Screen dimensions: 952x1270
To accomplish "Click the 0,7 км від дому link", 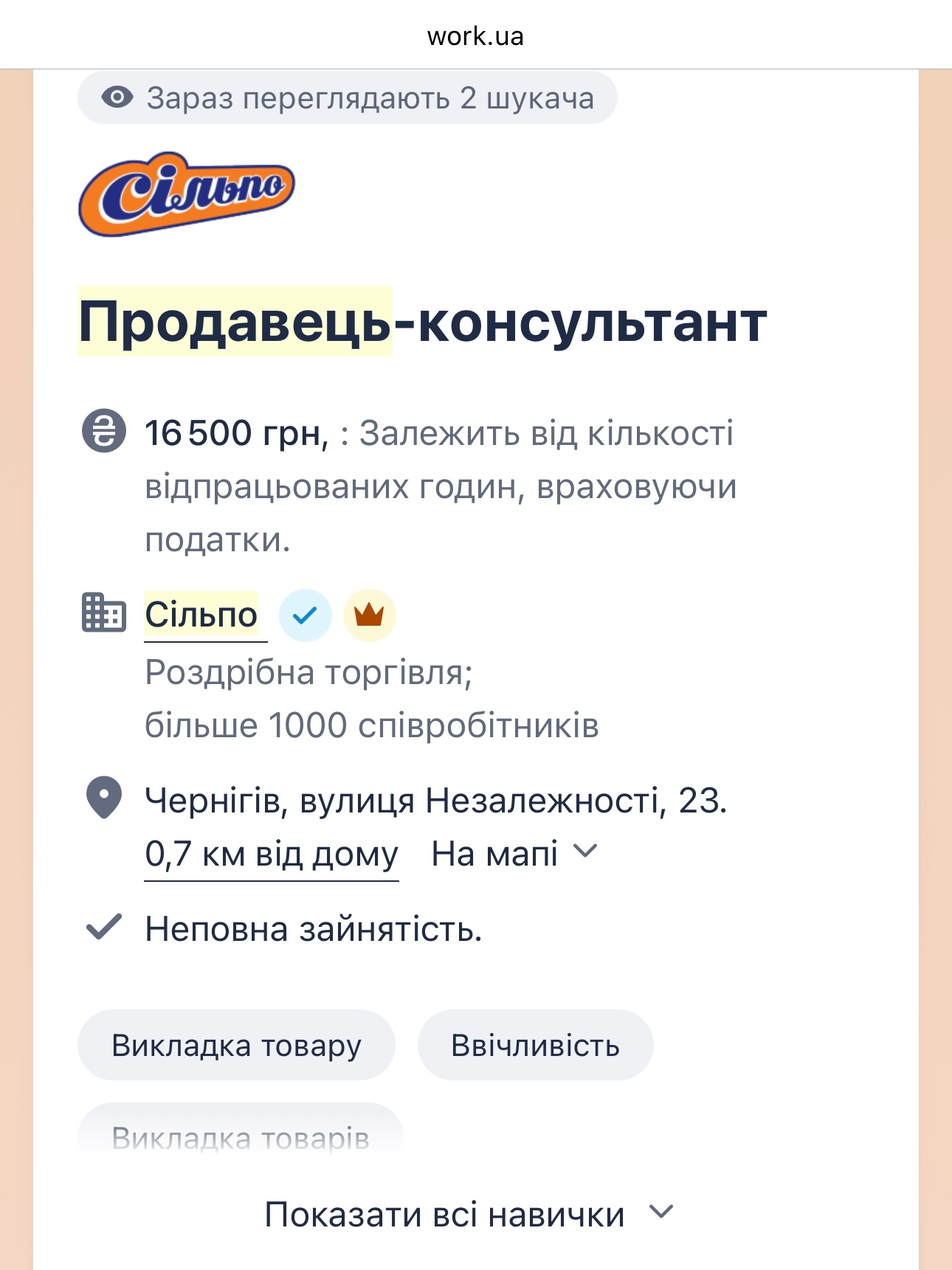I will click(272, 853).
